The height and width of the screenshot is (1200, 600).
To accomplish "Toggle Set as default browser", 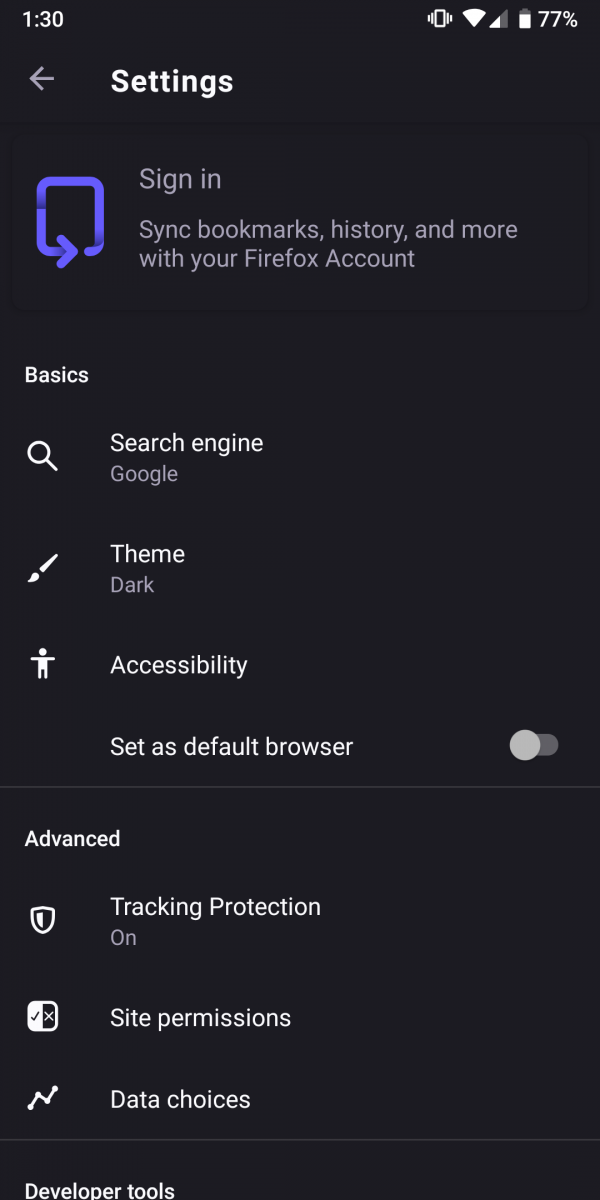I will point(534,746).
